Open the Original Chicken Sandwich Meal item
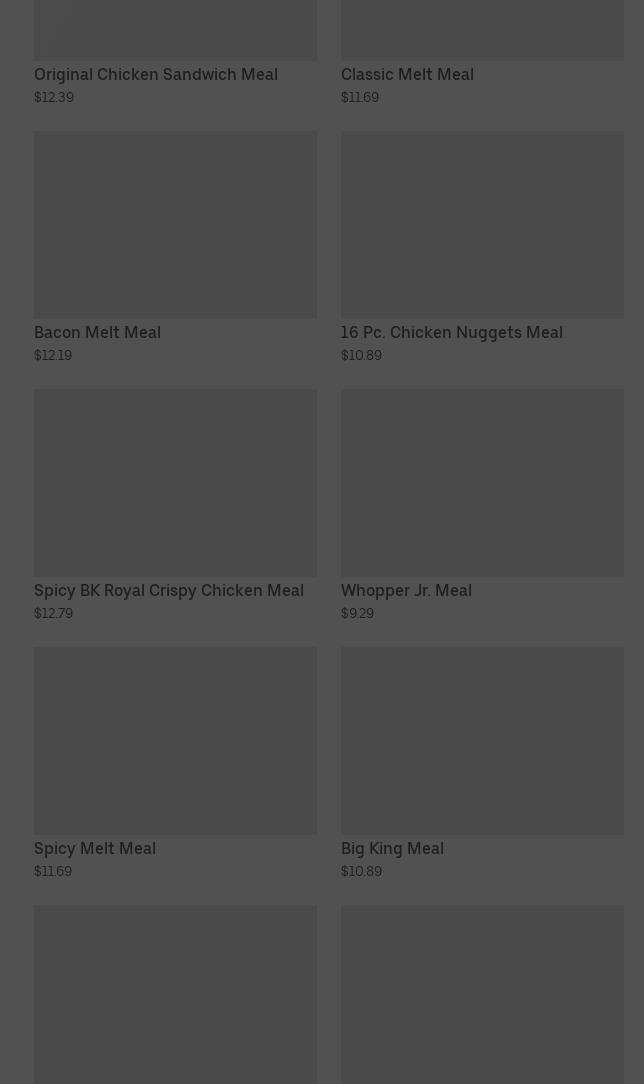The image size is (644, 1084). (x=175, y=52)
